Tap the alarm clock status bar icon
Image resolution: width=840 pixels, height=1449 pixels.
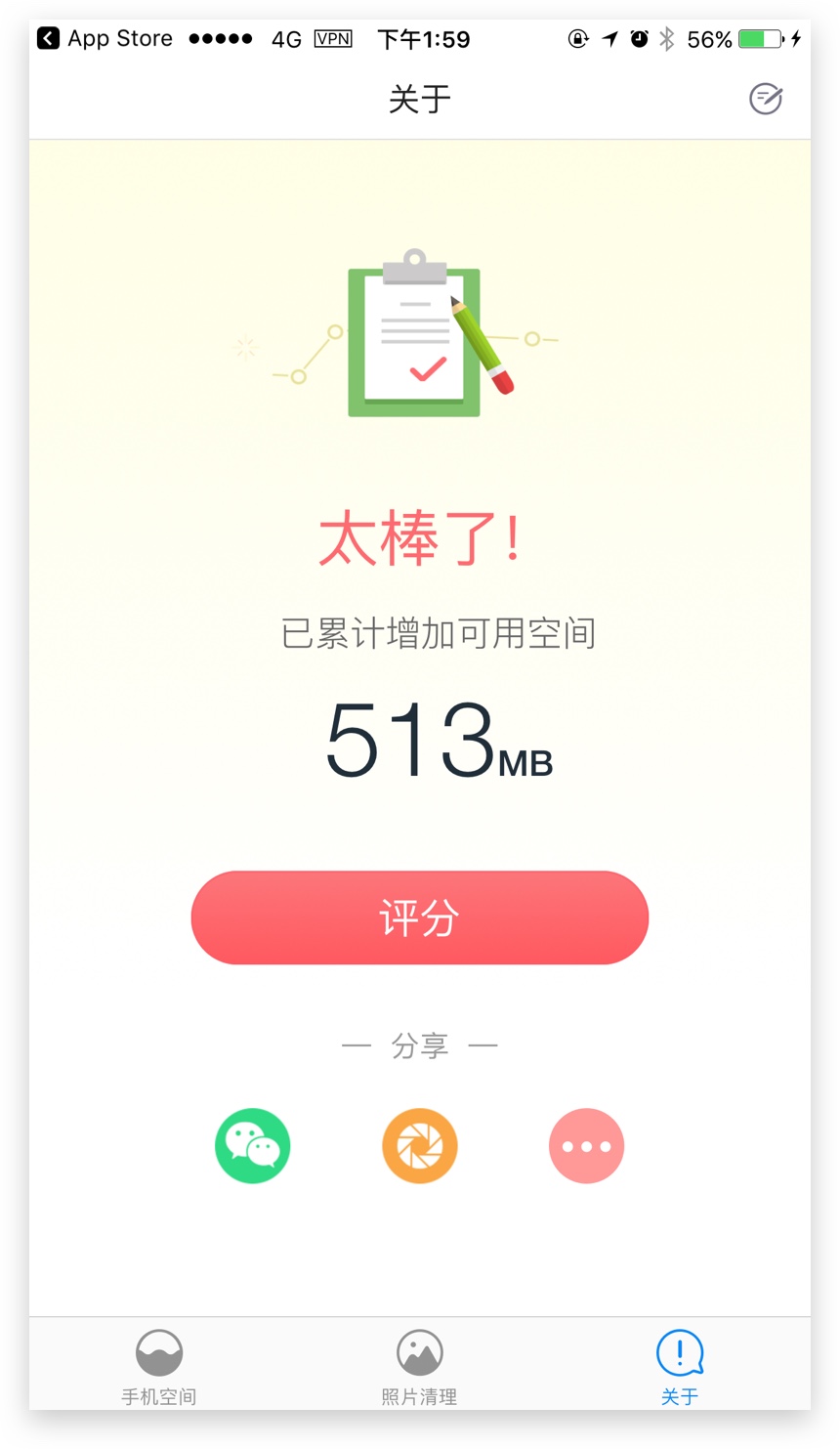pos(638,38)
